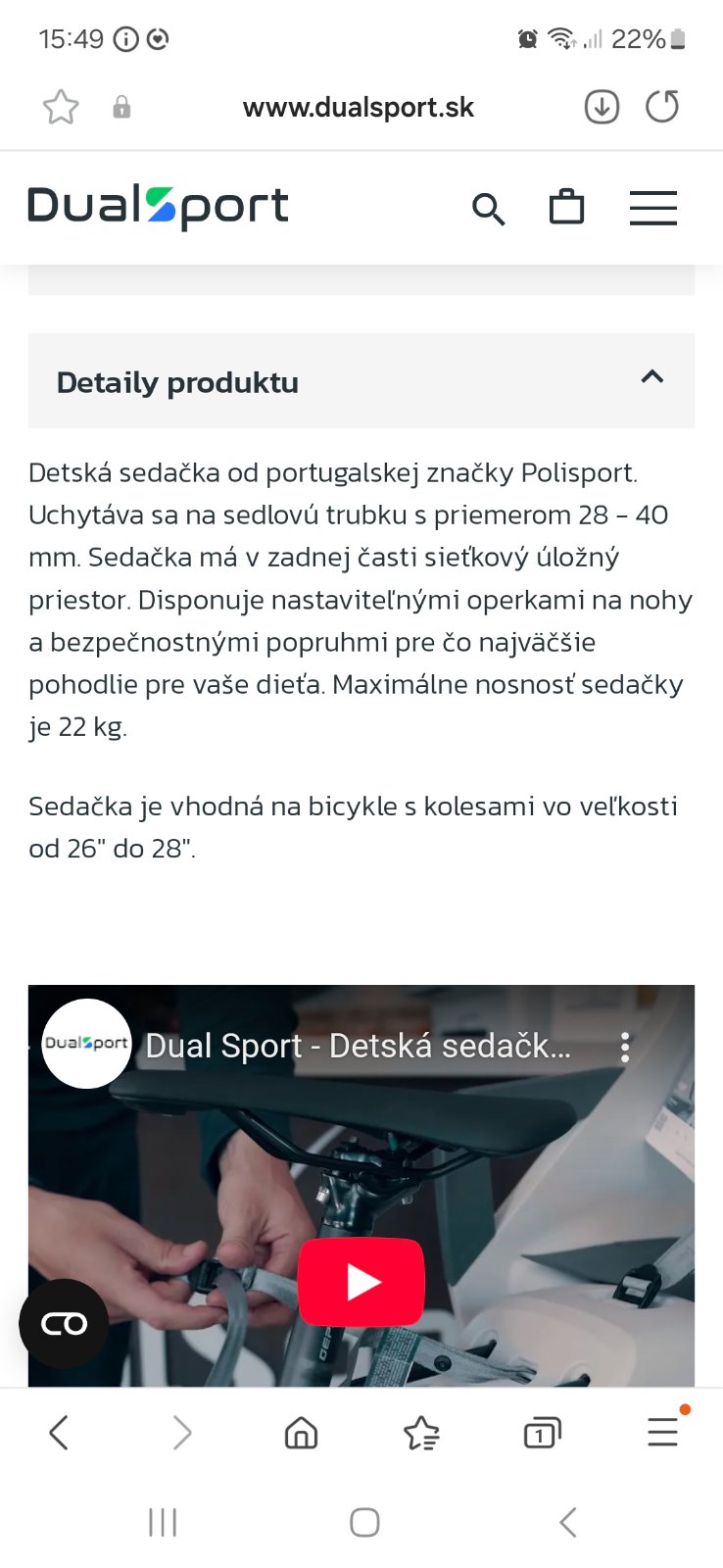Image resolution: width=723 pixels, height=1568 pixels.
Task: Open the tabs switcher
Action: pyautogui.click(x=542, y=1434)
